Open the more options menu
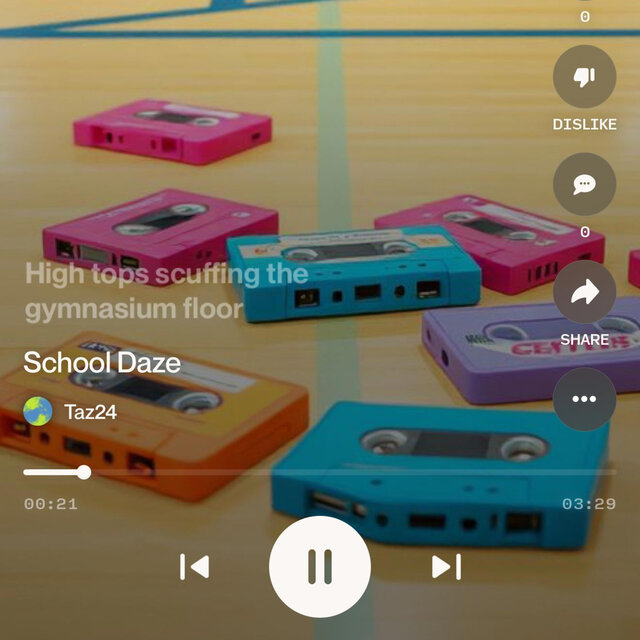 [584, 399]
